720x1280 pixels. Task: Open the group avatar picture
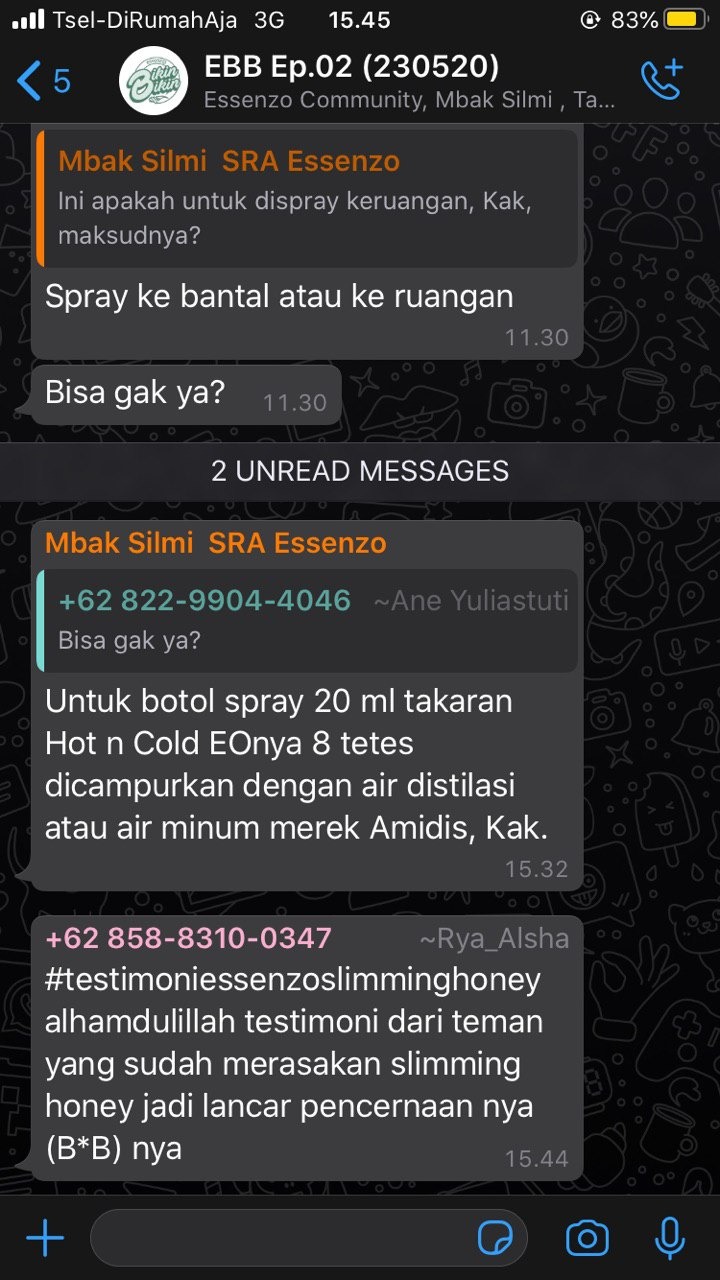coord(153,82)
